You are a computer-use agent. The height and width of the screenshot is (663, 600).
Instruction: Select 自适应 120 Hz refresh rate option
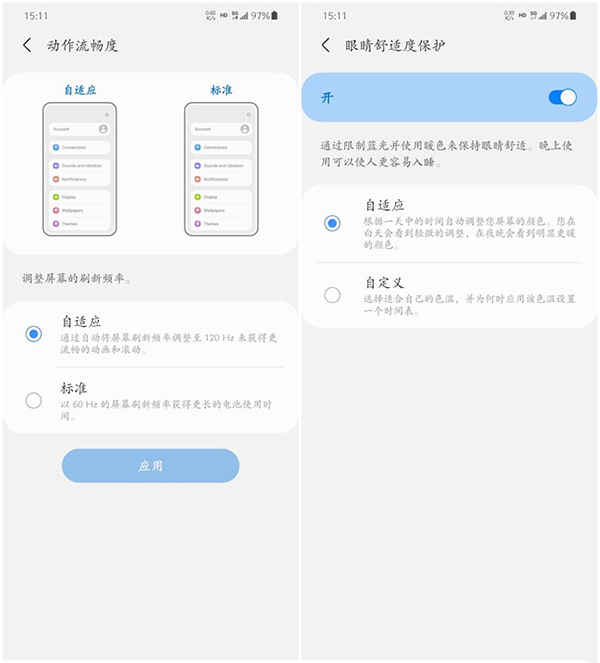34,334
